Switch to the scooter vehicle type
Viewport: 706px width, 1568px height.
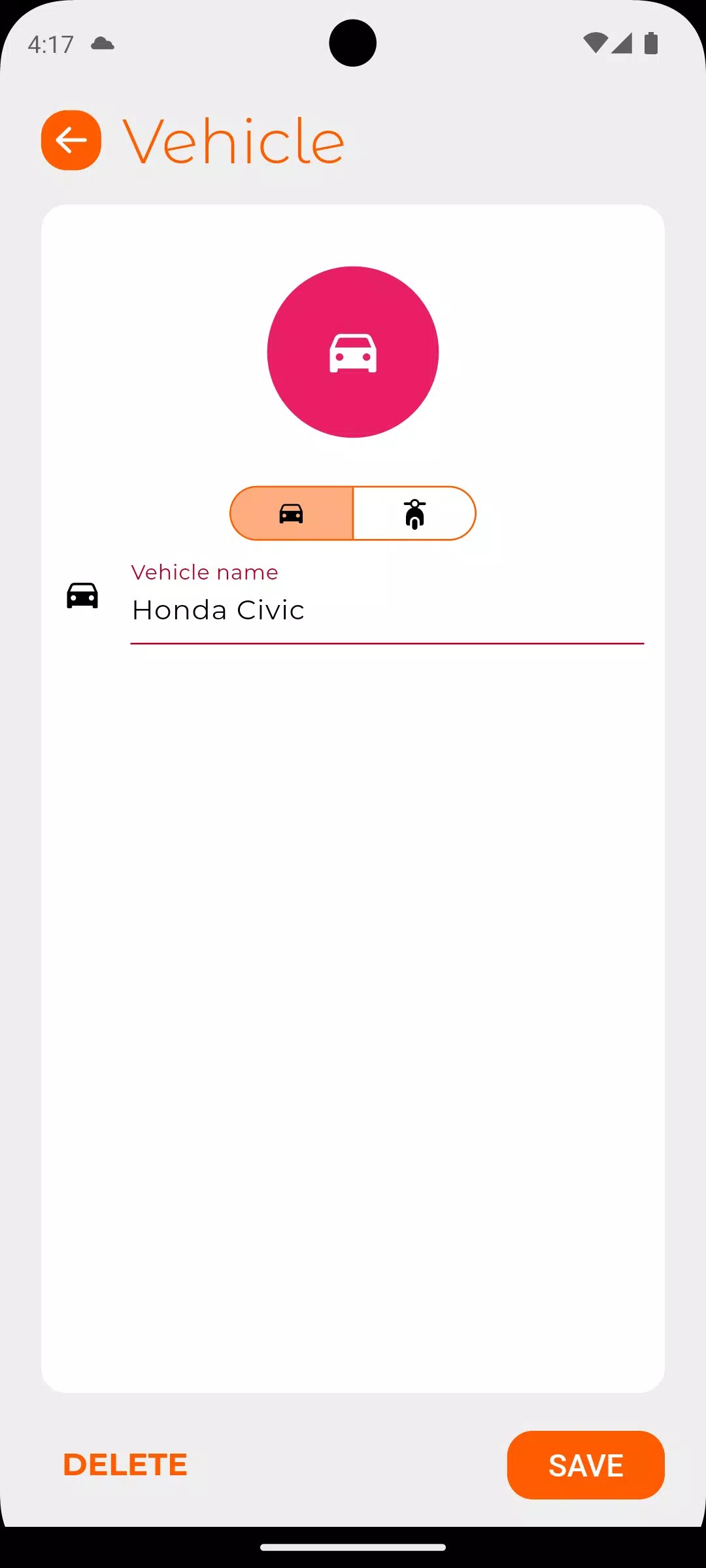point(414,514)
